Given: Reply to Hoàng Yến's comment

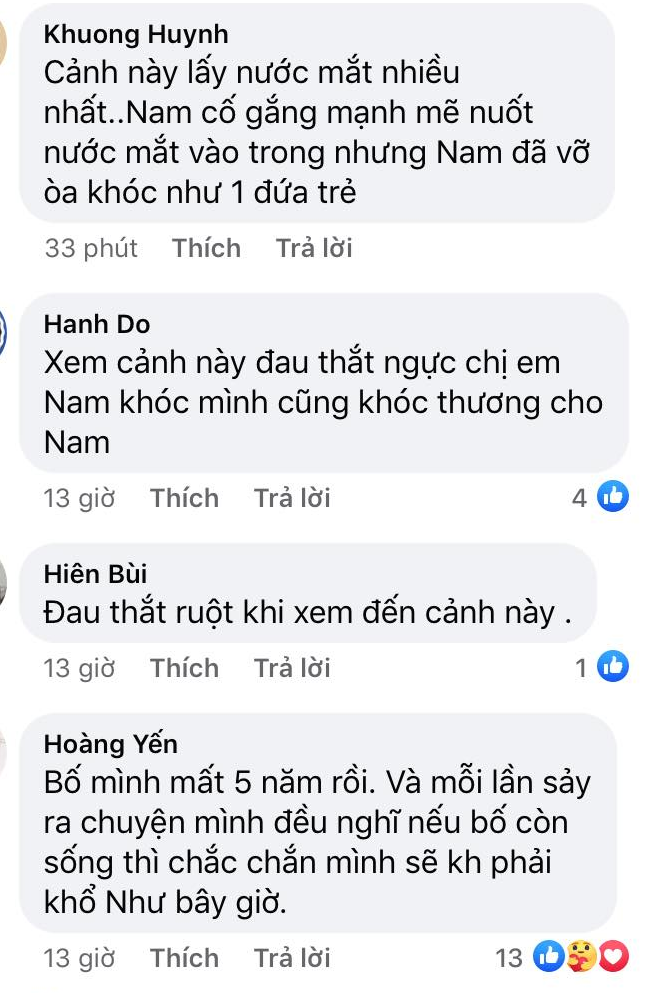Looking at the screenshot, I should click(x=292, y=958).
